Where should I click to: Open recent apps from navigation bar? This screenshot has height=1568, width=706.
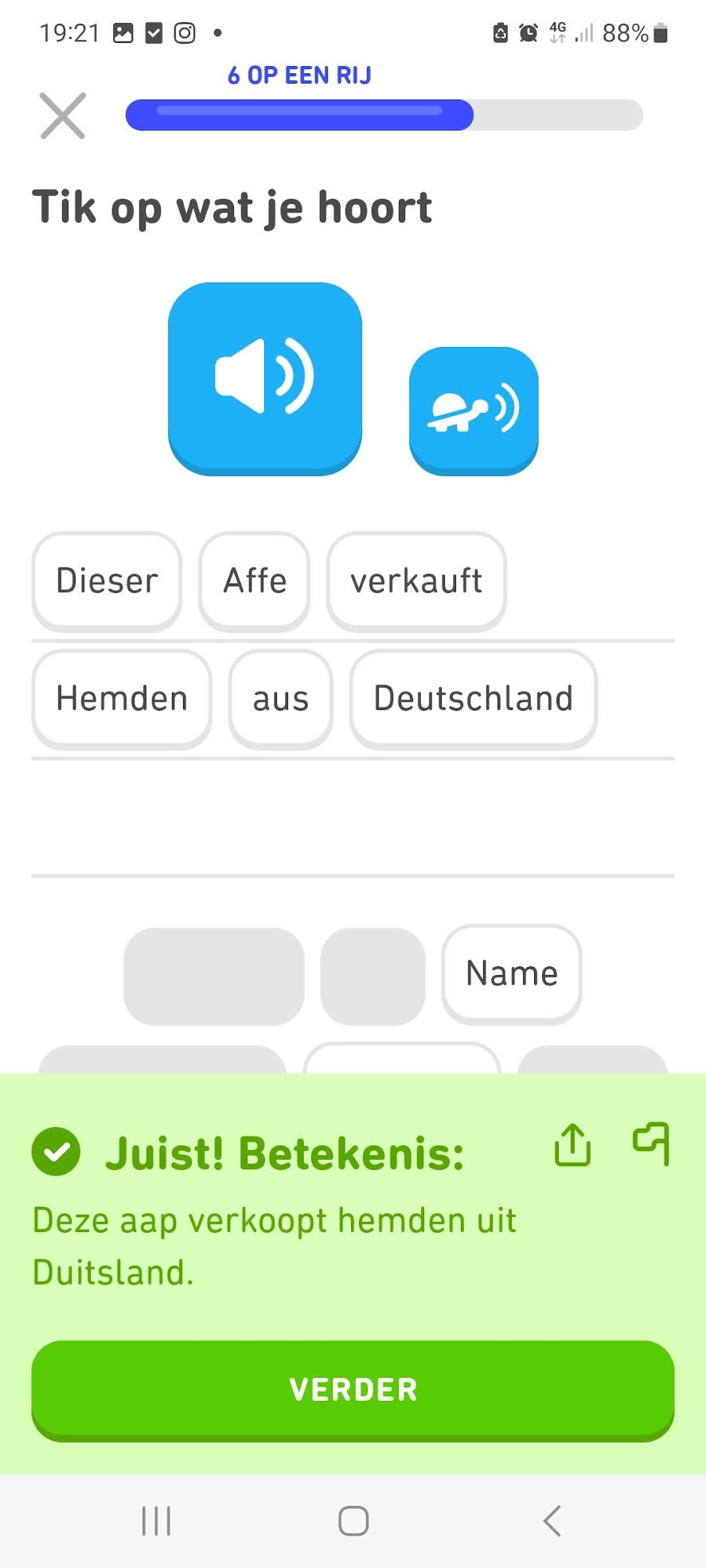[156, 1521]
